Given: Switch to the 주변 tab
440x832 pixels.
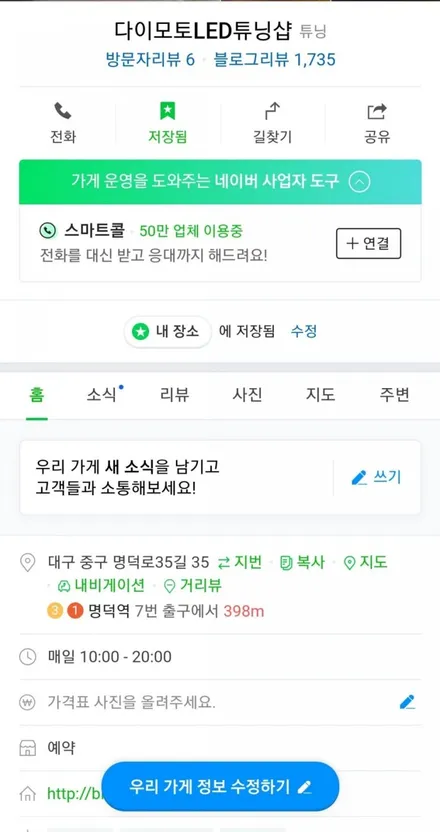Looking at the screenshot, I should 394,395.
